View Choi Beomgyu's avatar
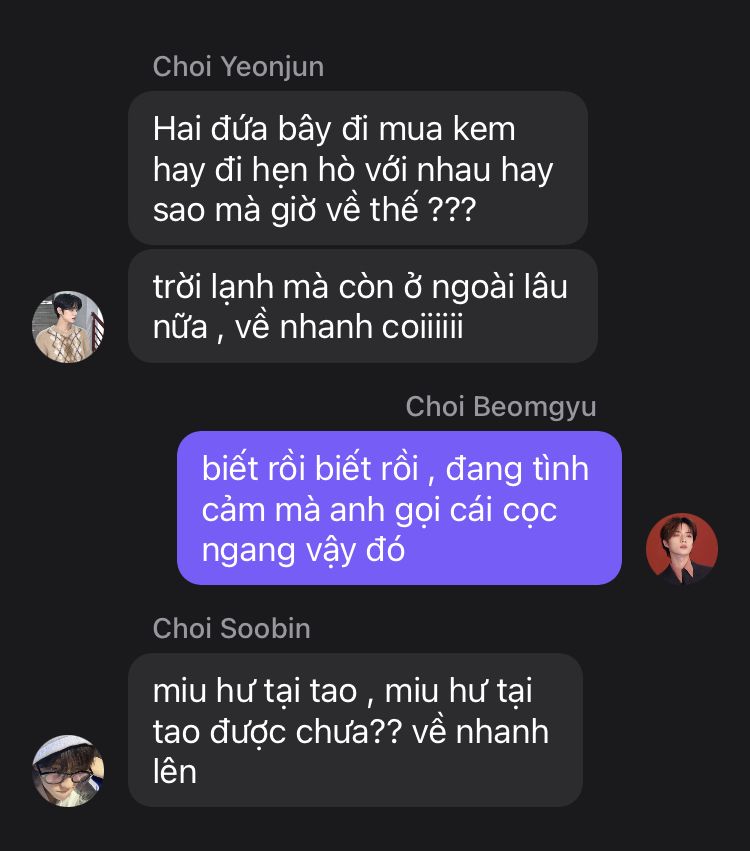Viewport: 750px width, 851px height. [682, 549]
